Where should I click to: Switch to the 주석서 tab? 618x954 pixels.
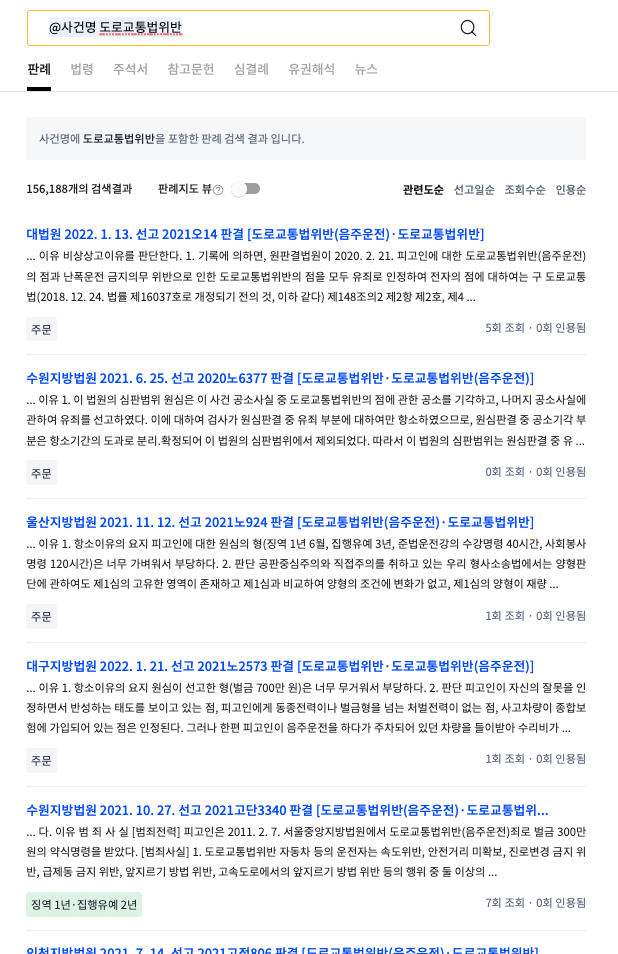tap(130, 69)
